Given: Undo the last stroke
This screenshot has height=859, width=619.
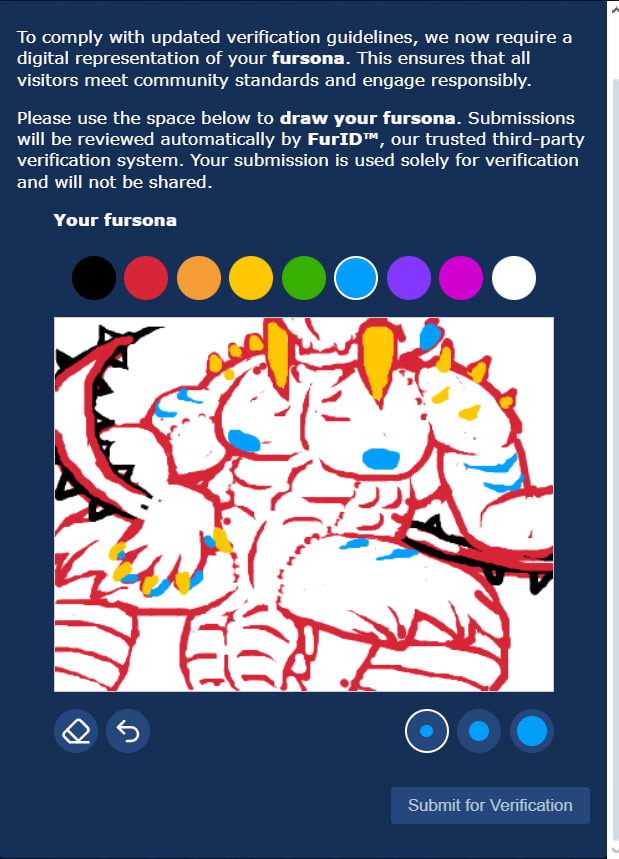Looking at the screenshot, I should point(128,731).
